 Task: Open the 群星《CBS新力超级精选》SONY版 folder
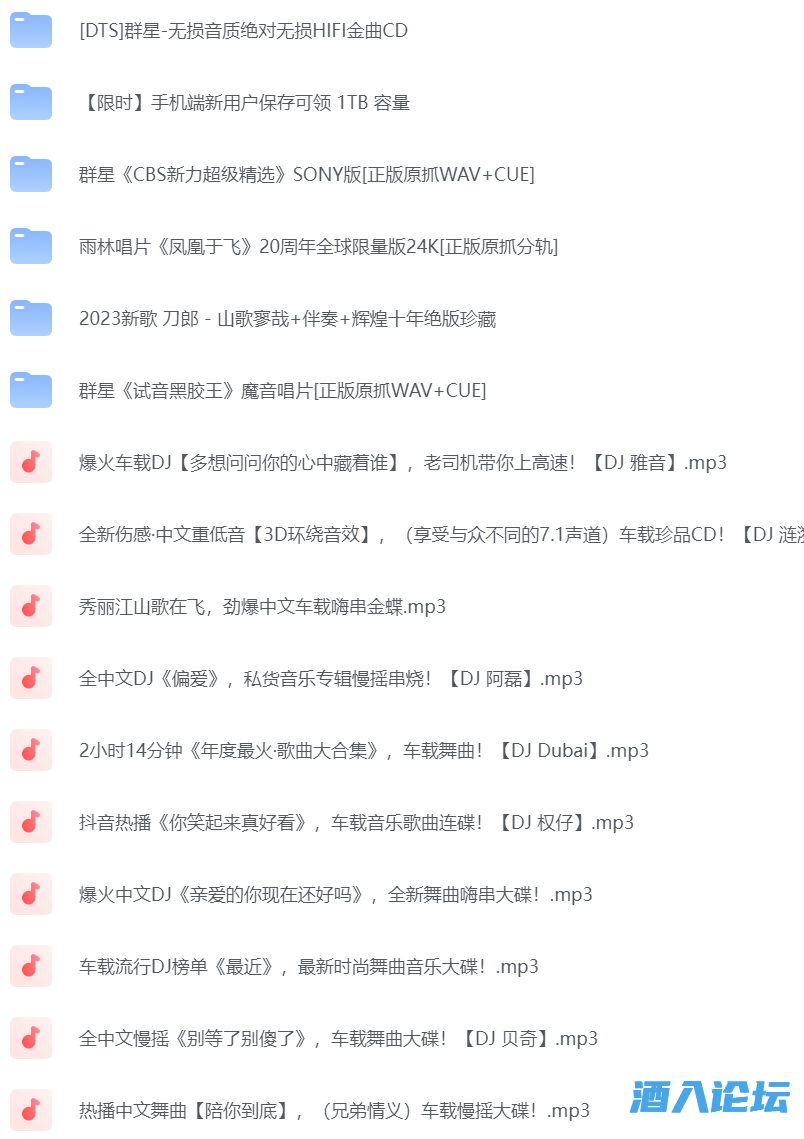coord(306,175)
